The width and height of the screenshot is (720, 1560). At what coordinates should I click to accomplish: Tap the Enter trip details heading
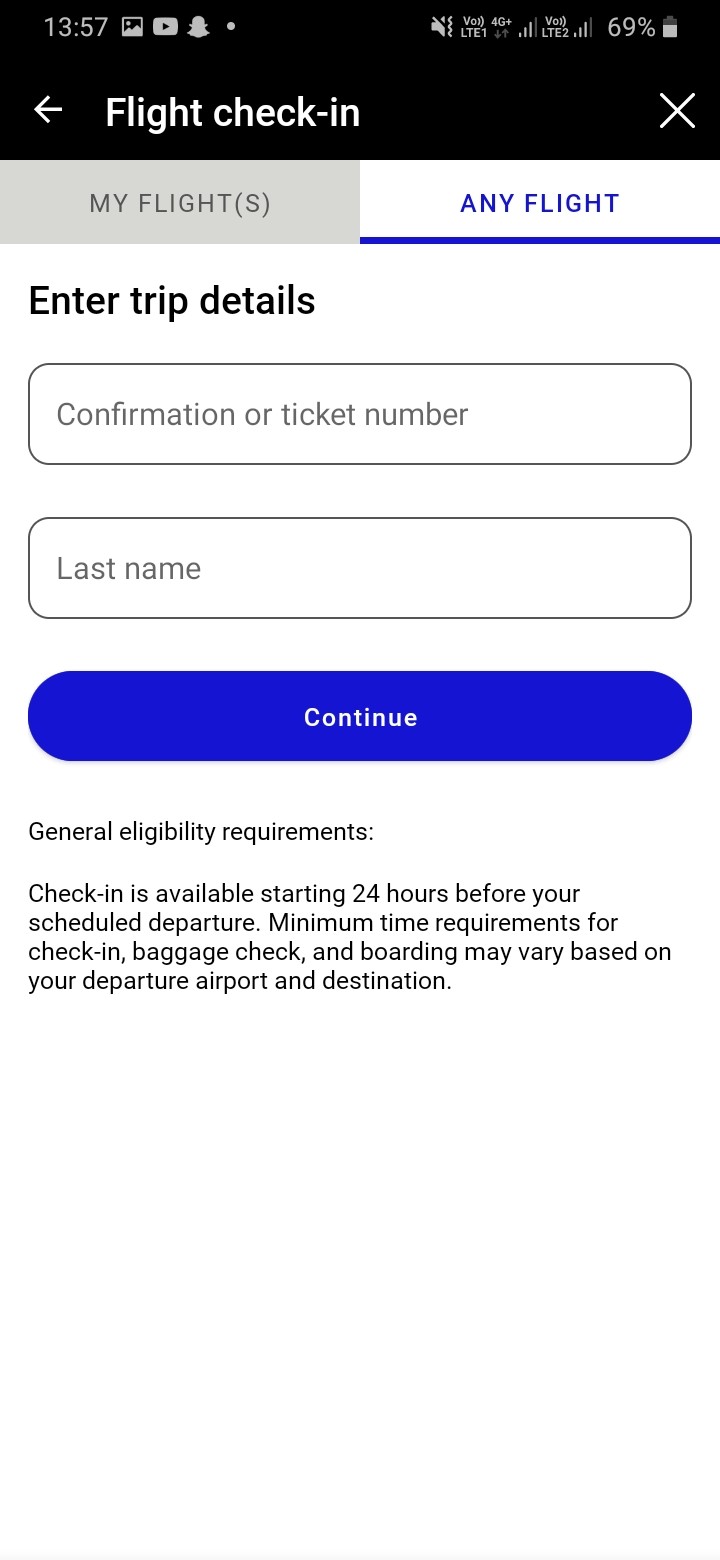pos(172,300)
